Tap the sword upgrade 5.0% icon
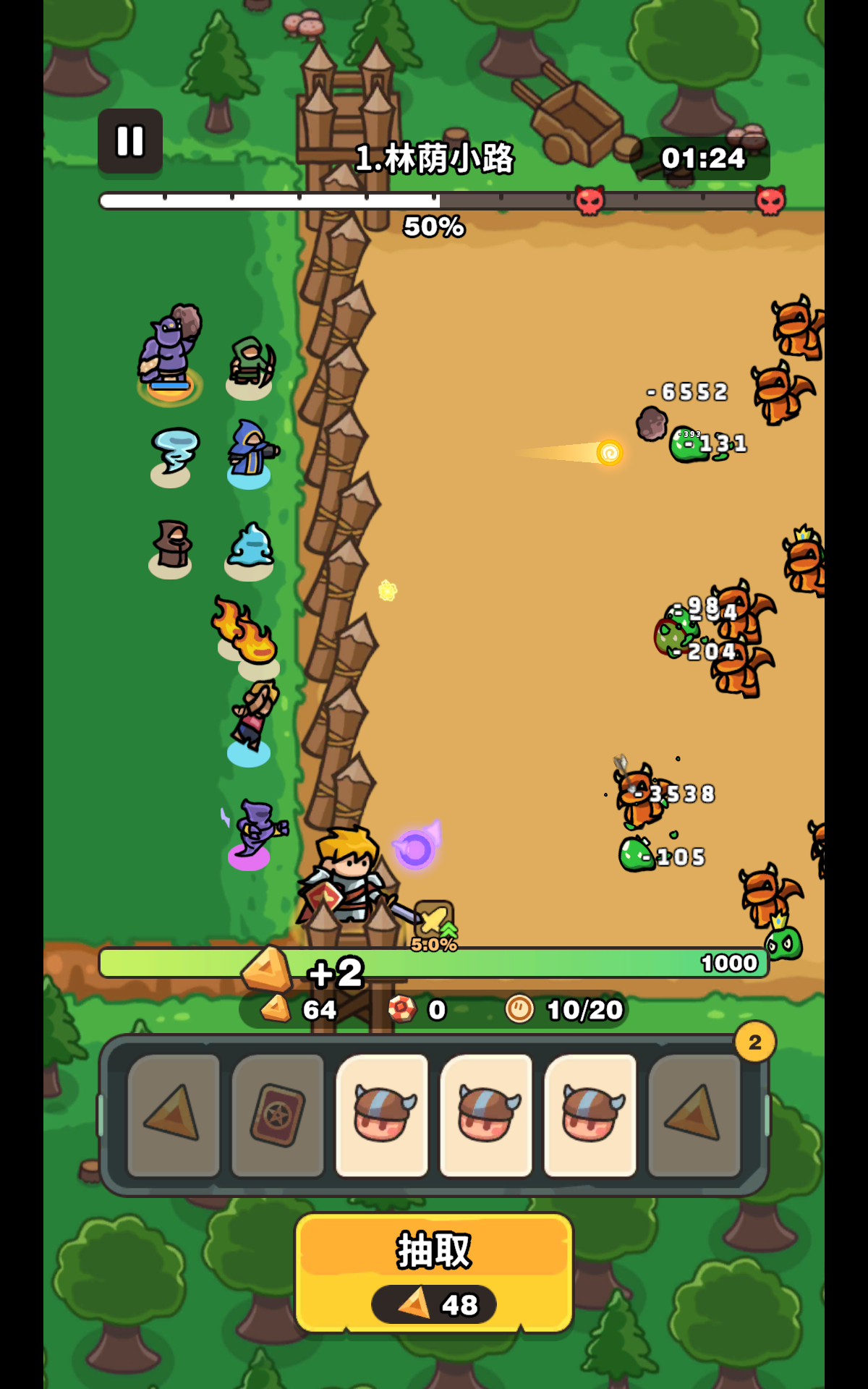The height and width of the screenshot is (1389, 868). click(434, 923)
